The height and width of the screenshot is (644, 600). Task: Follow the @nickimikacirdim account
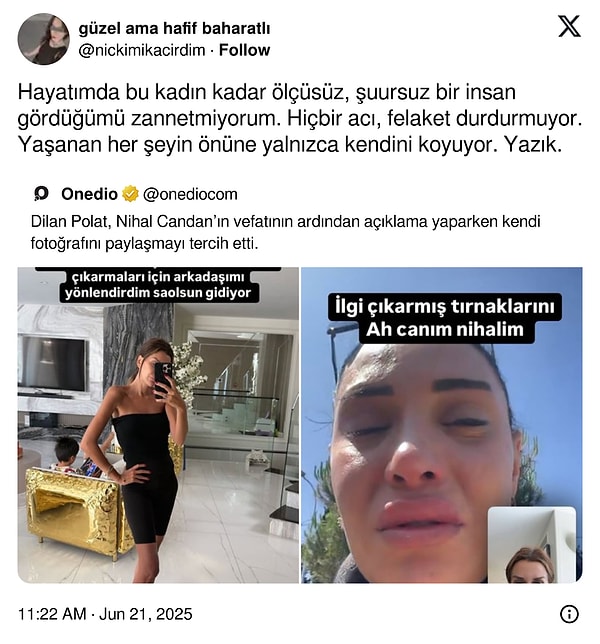245,50
